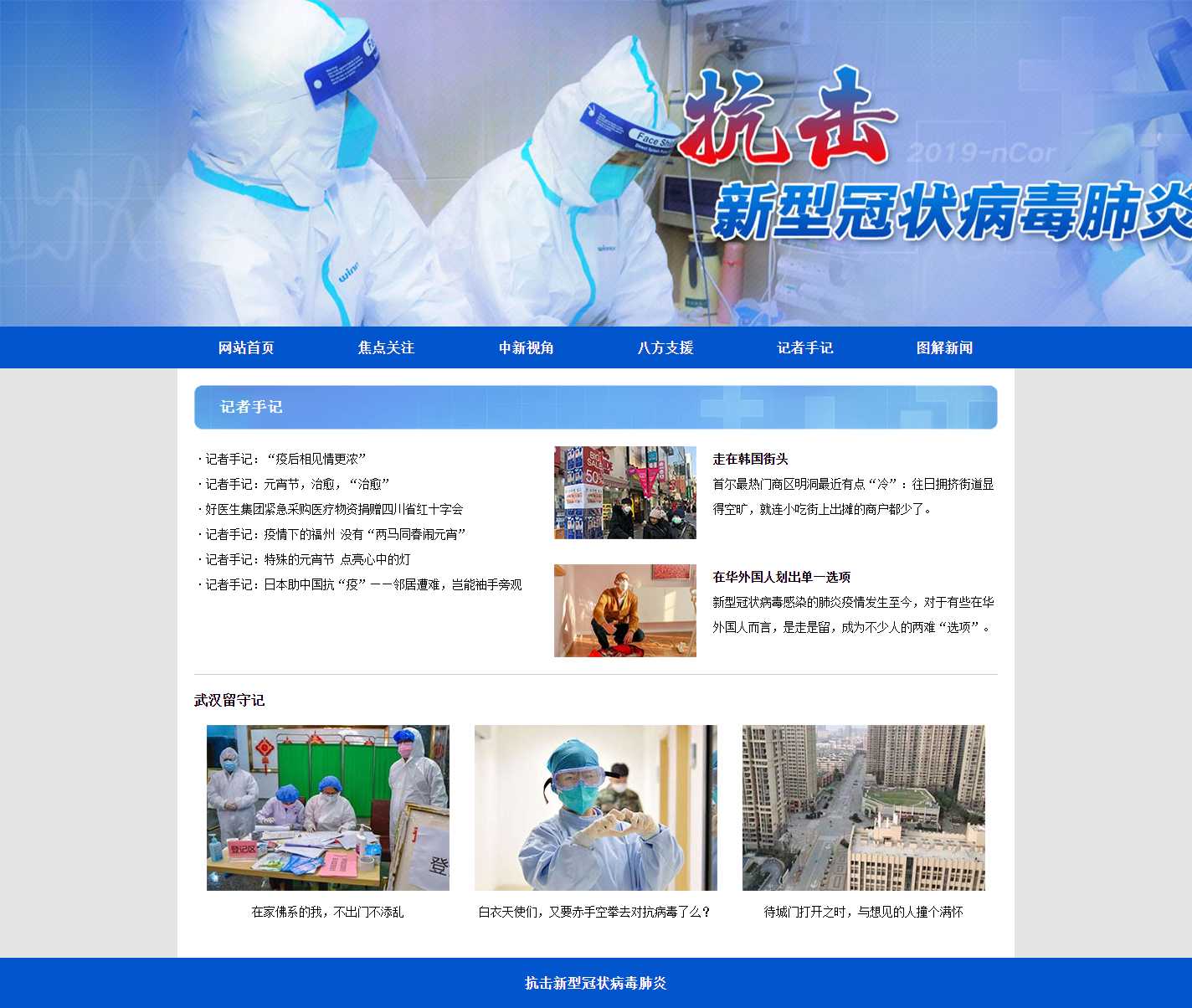This screenshot has height=1008, width=1192.
Task: Go to the 中新视角 section
Action: (526, 347)
